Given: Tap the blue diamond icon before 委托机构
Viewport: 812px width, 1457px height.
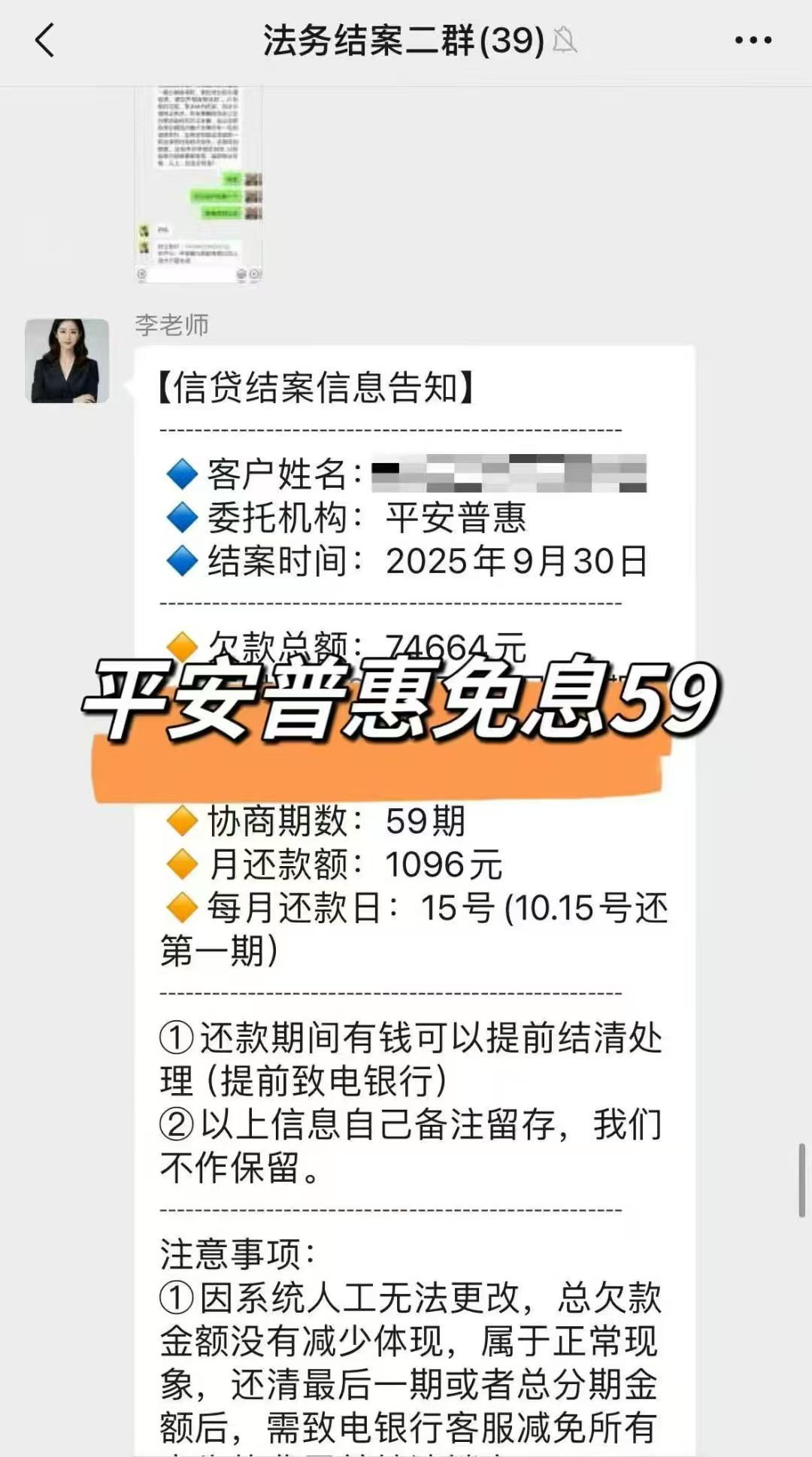Looking at the screenshot, I should 180,517.
